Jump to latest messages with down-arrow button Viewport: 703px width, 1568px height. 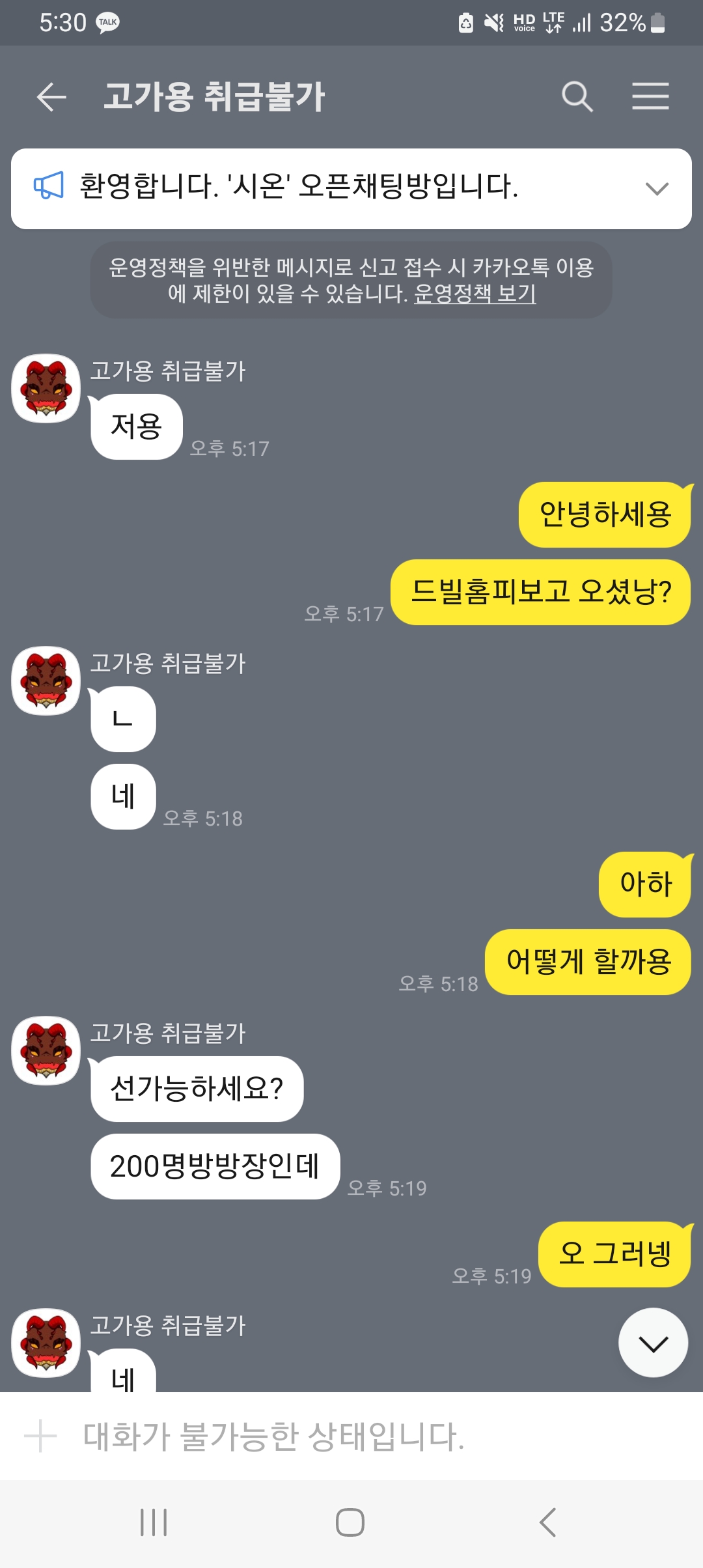[x=653, y=1343]
